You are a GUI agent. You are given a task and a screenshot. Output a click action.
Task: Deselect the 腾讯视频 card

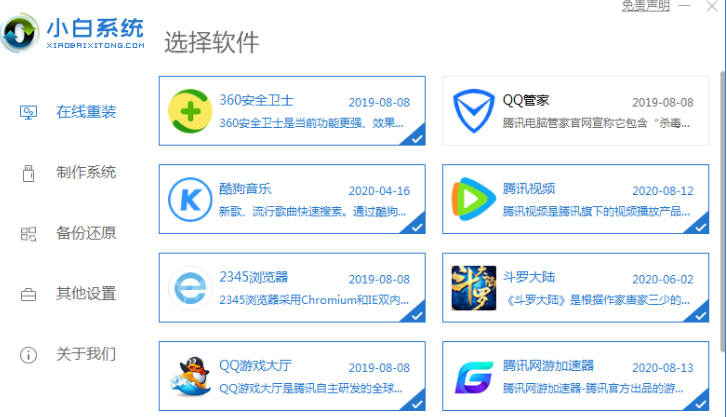[575, 199]
